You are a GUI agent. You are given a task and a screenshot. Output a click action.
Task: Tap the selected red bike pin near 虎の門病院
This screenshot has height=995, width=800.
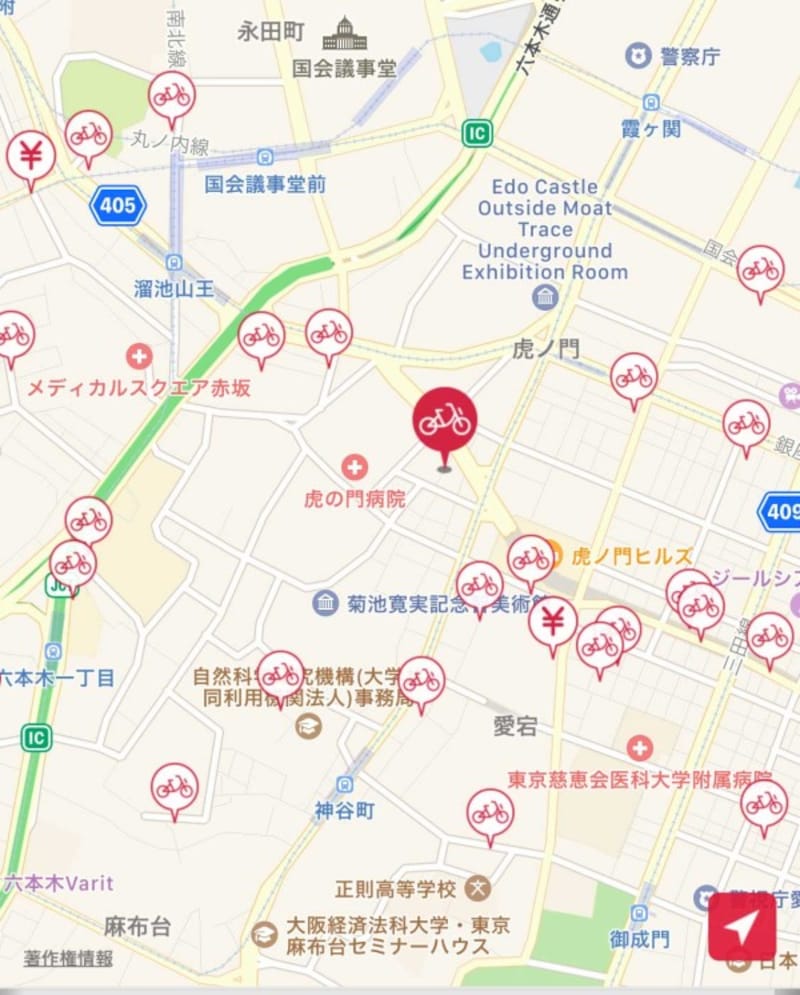coord(445,422)
